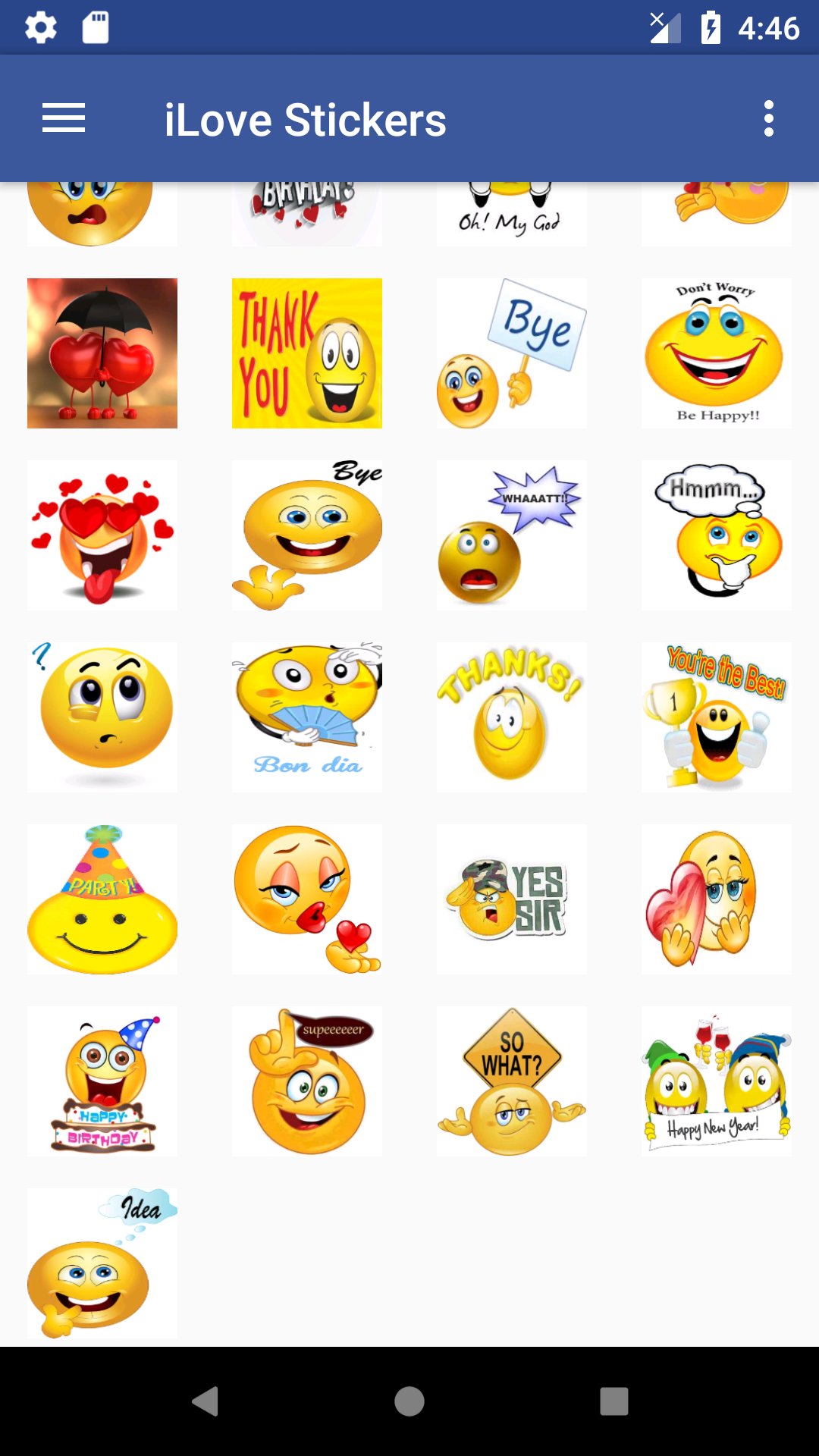Tap the Party hat smiley sticker
Image resolution: width=819 pixels, height=1456 pixels.
tap(102, 899)
